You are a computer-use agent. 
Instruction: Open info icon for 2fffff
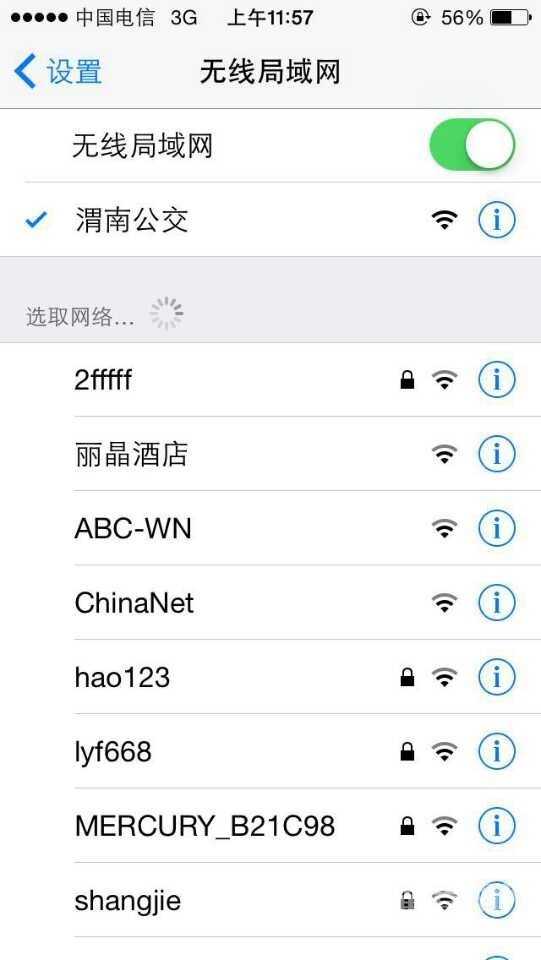(x=496, y=380)
